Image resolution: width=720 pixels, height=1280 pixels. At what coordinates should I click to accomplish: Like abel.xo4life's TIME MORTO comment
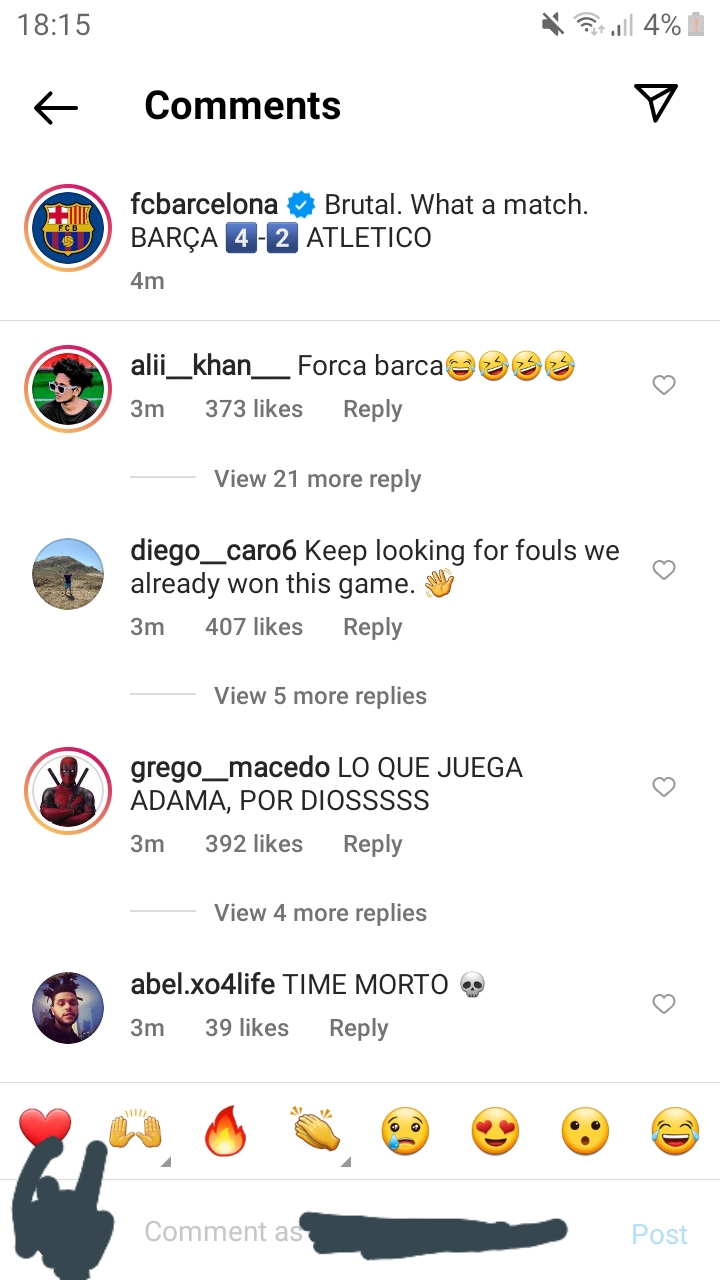click(664, 1004)
